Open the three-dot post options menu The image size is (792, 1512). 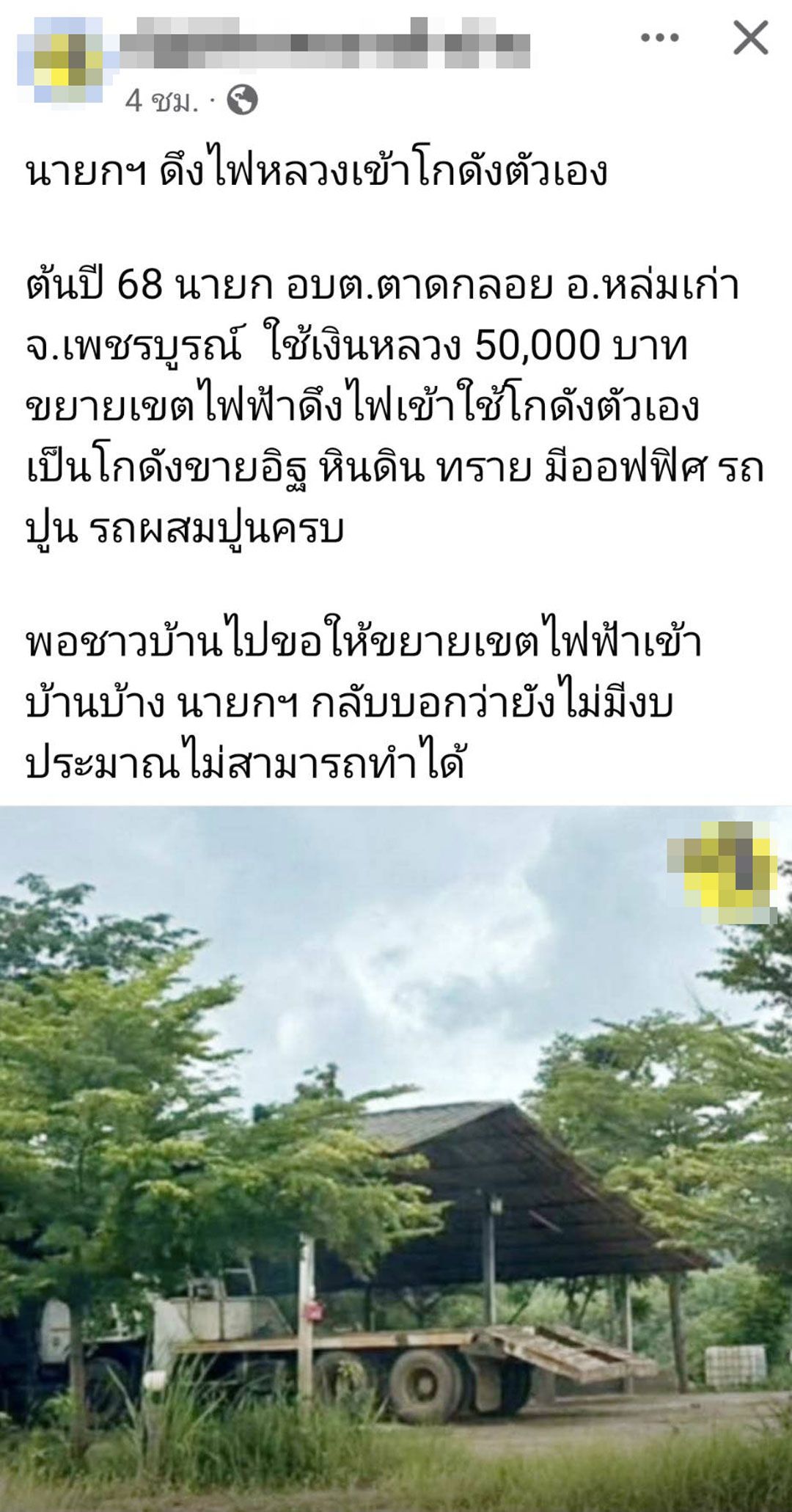[659, 37]
